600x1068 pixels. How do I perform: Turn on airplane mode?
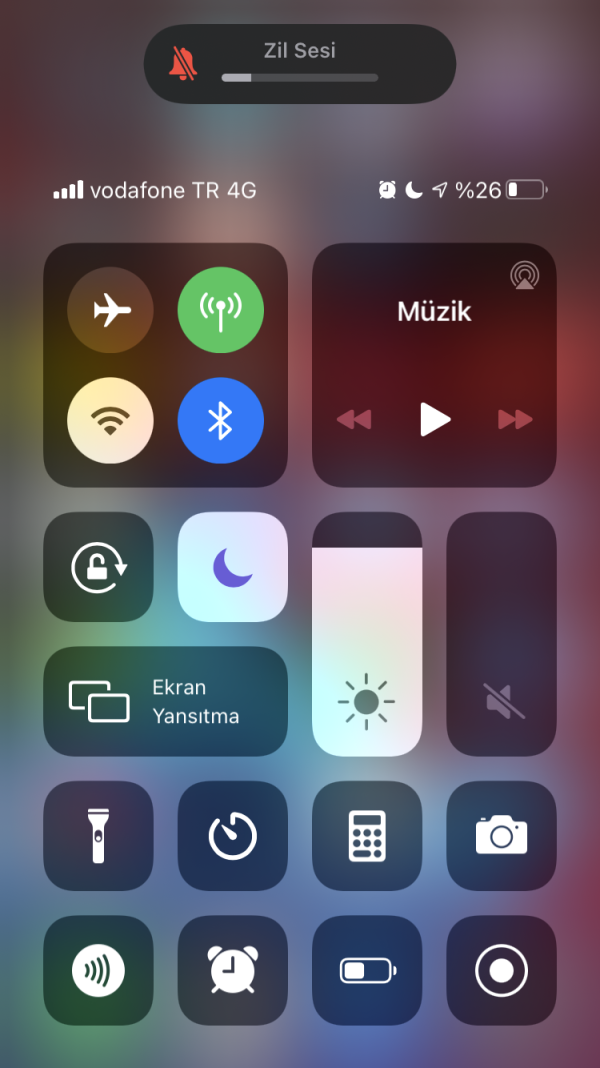[110, 311]
